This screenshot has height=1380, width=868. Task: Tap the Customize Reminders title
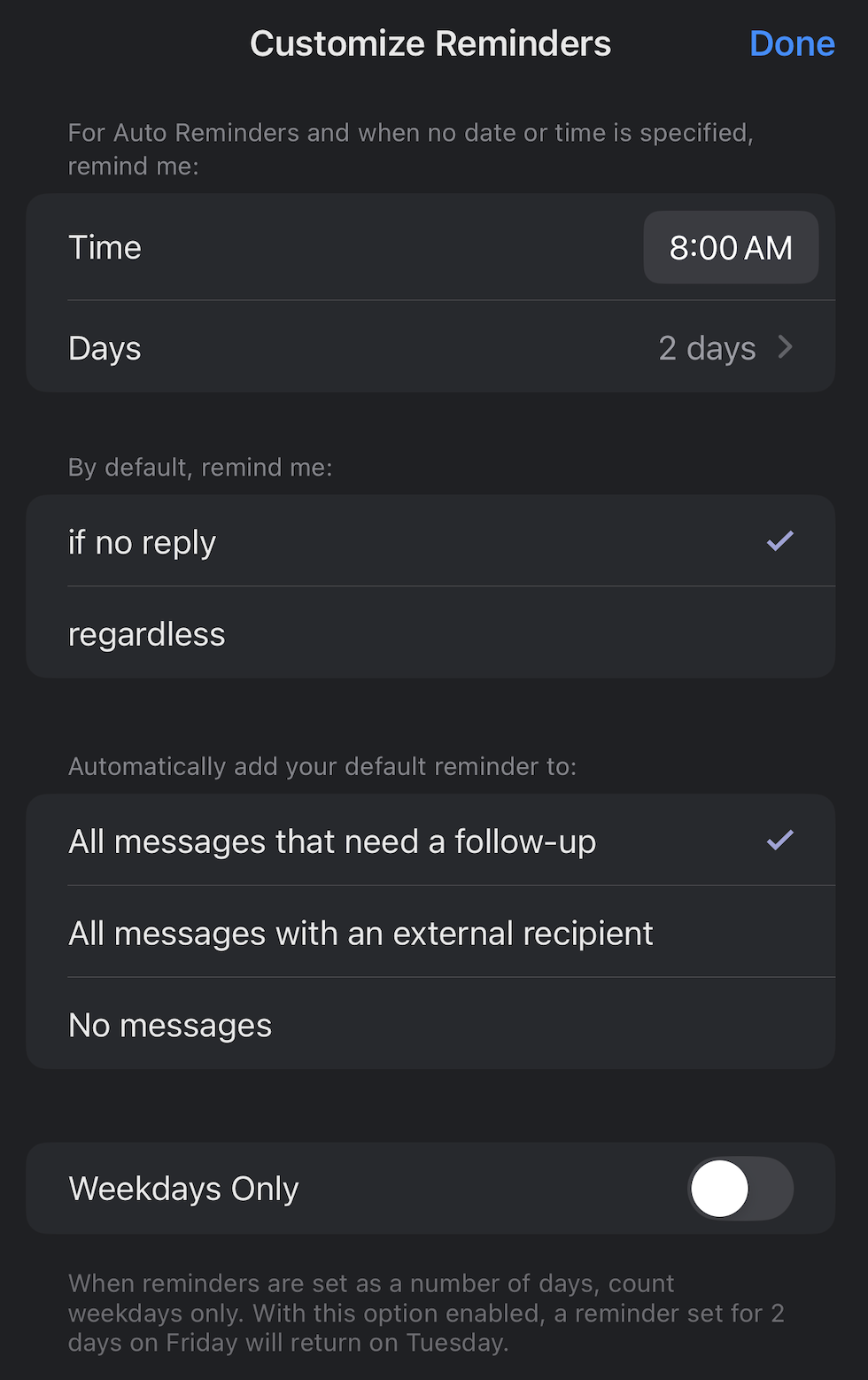coord(430,43)
